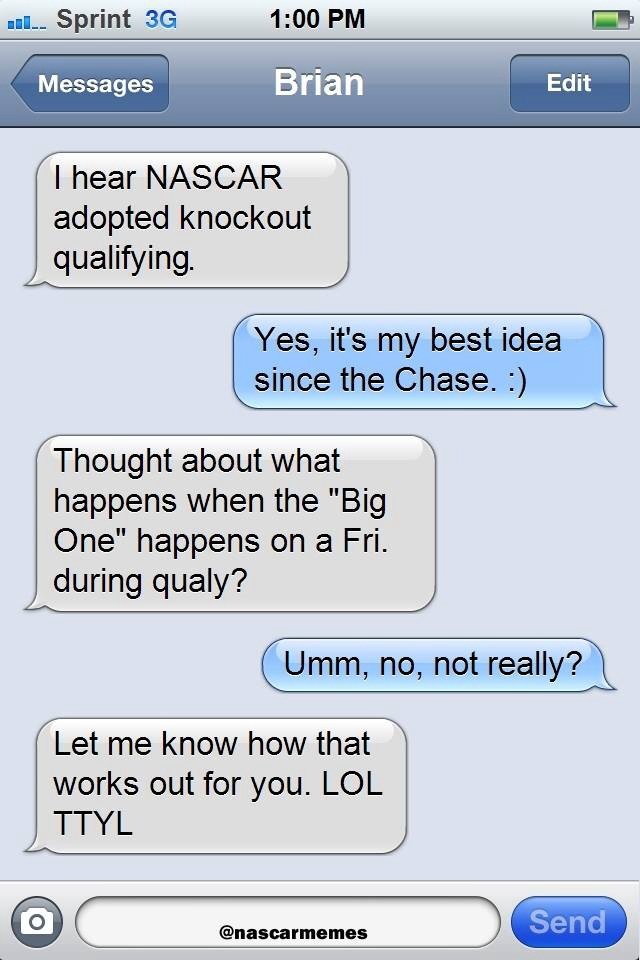Go back to the Messages list
Viewport: 640px width, 960px height.
click(x=92, y=84)
